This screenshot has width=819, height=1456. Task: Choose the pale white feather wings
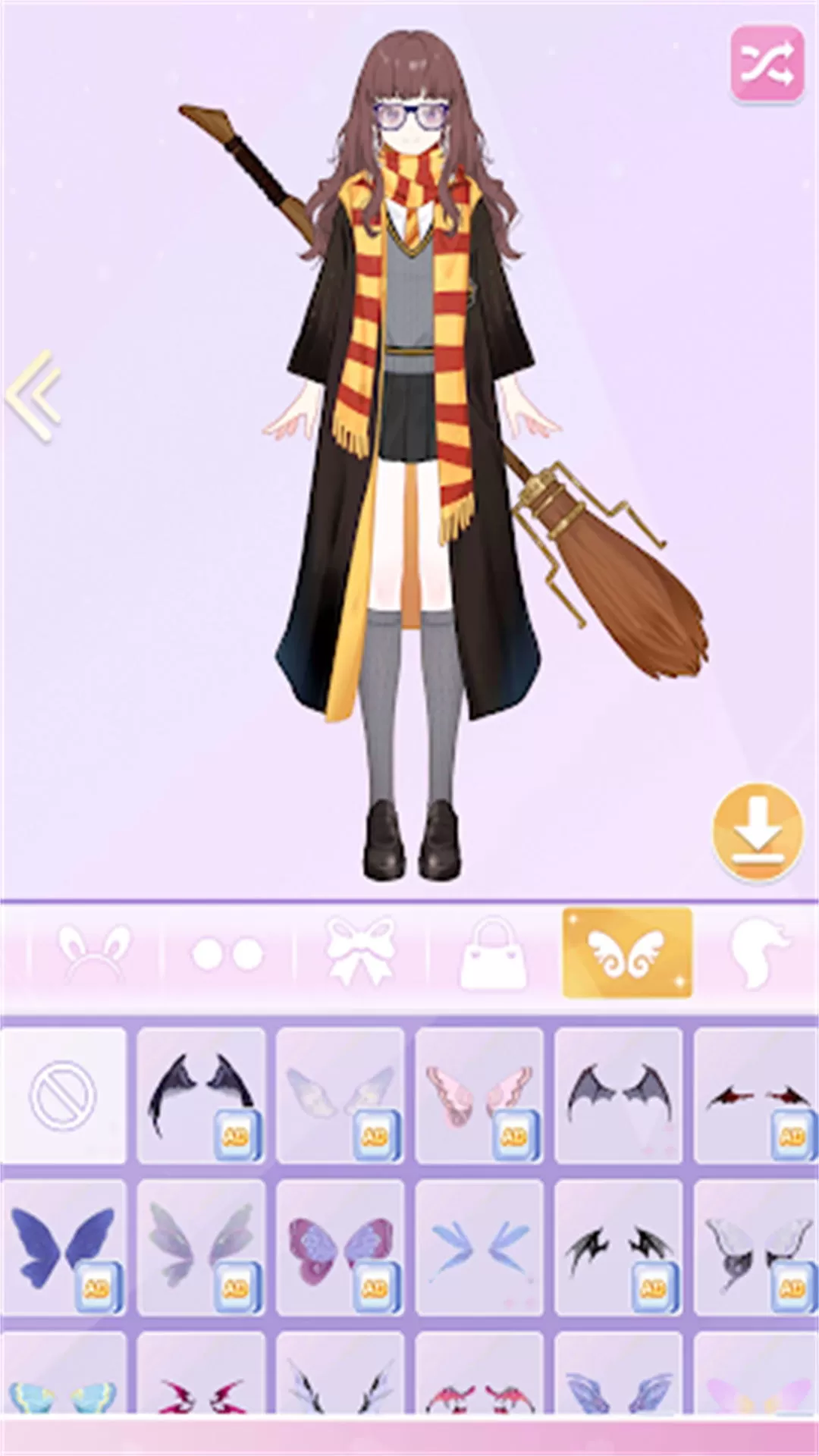pyautogui.click(x=340, y=1094)
